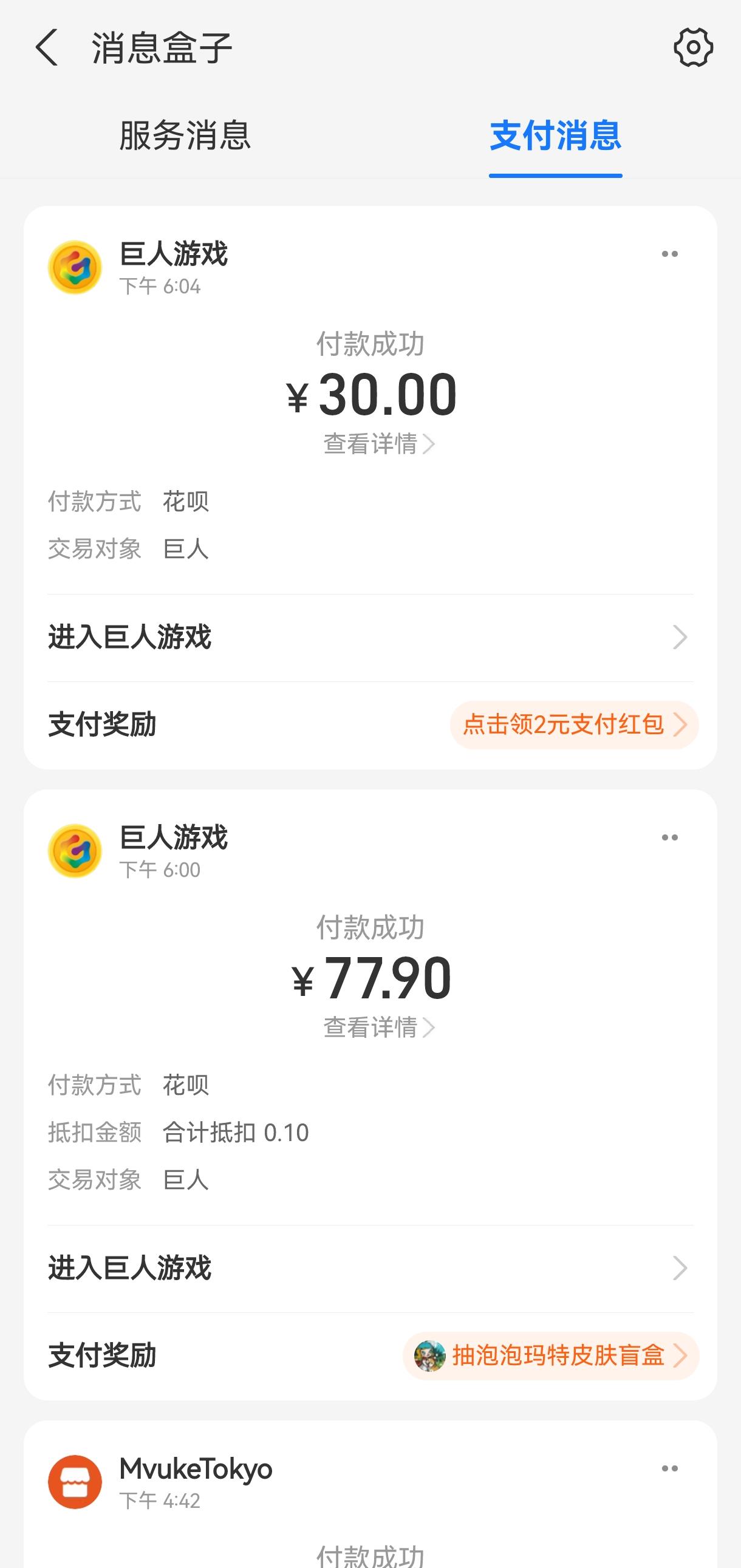741x1568 pixels.
Task: Open more options on the MvukeTokyo card
Action: (x=670, y=1469)
